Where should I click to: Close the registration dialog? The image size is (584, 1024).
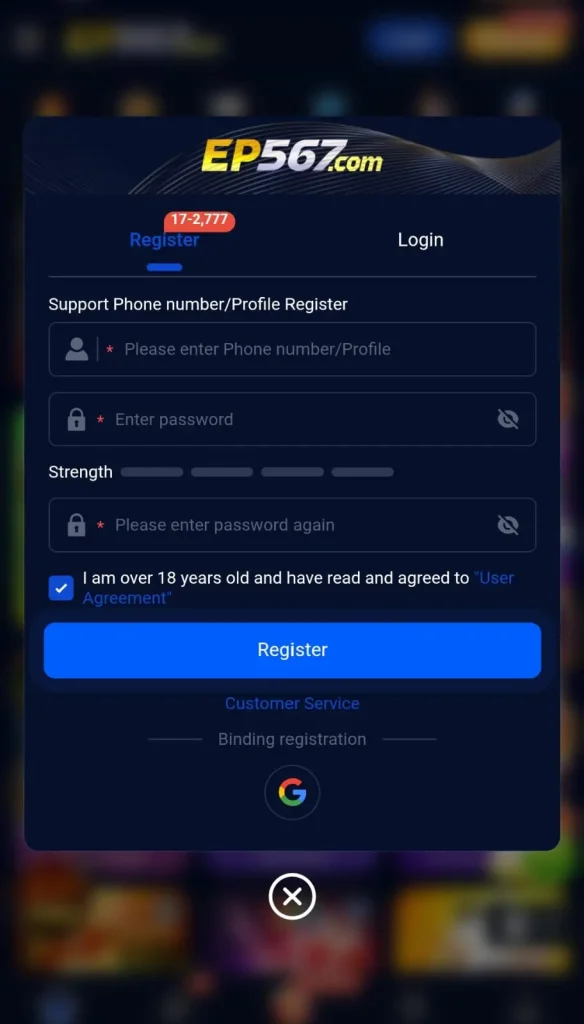(292, 896)
